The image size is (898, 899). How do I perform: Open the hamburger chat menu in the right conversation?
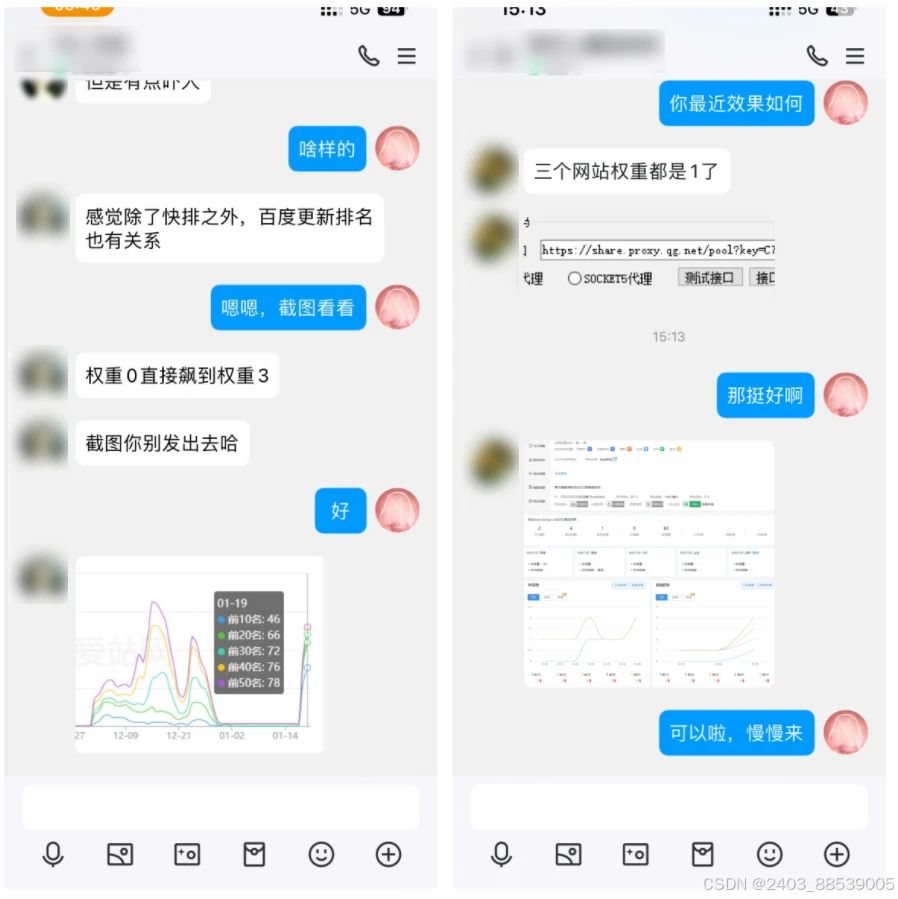tap(856, 57)
